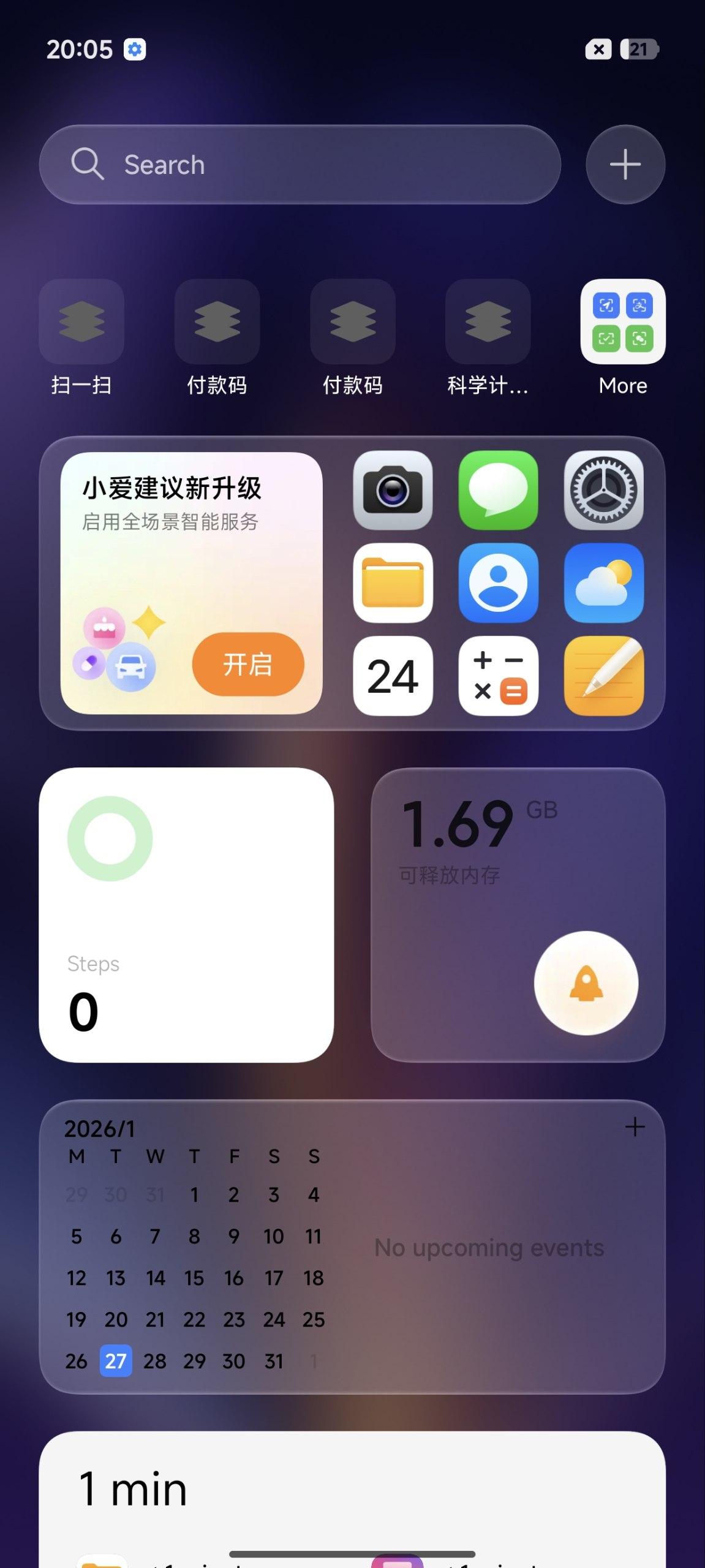Launch the Calculator app
The width and height of the screenshot is (705, 1568).
tap(499, 676)
